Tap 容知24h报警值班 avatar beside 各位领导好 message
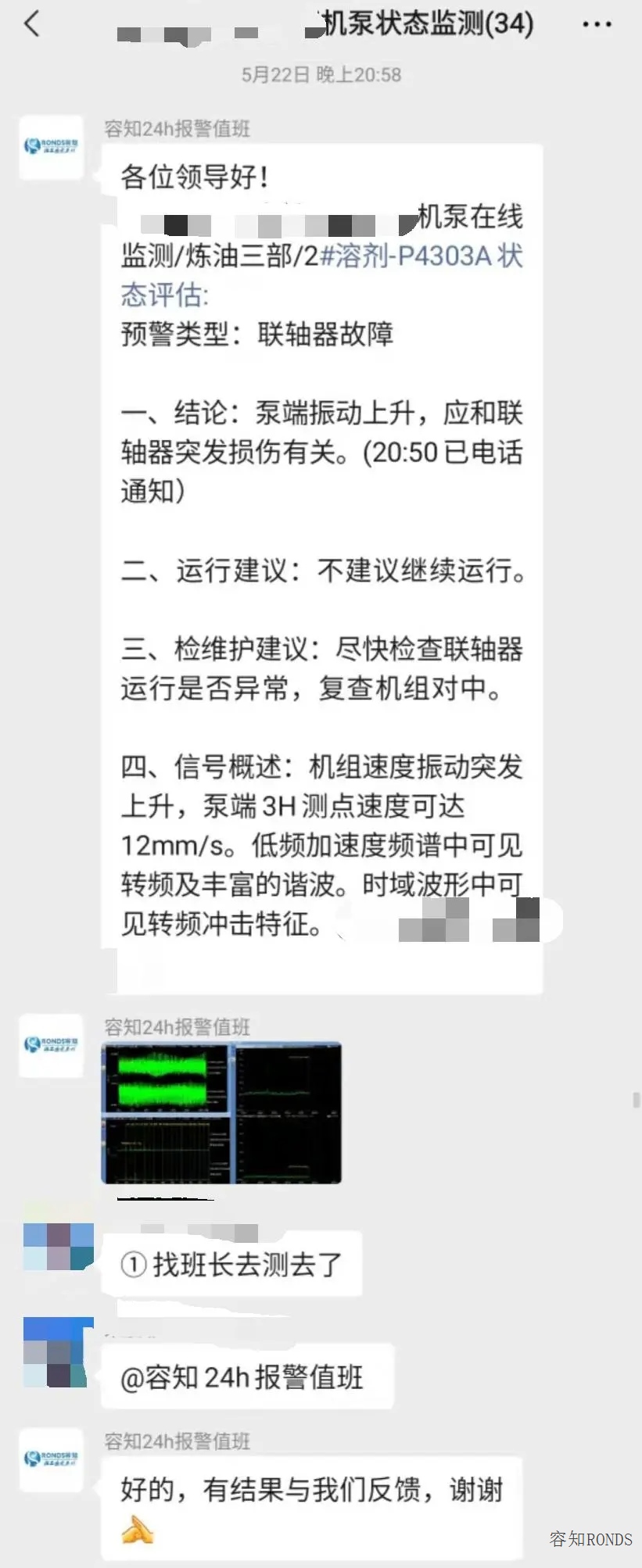Viewport: 642px width, 1568px height. (51, 147)
